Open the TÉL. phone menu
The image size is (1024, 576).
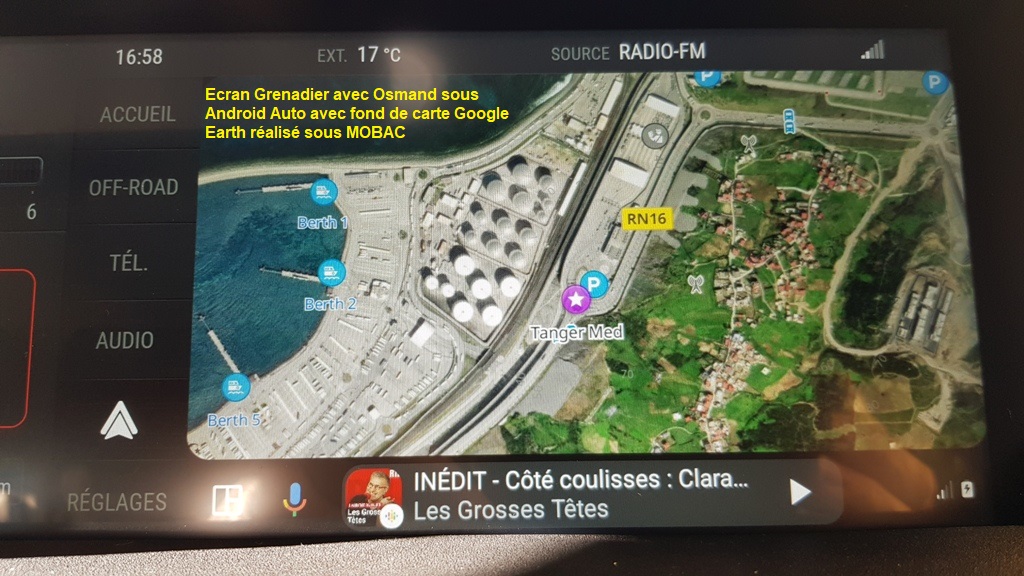pyautogui.click(x=128, y=264)
